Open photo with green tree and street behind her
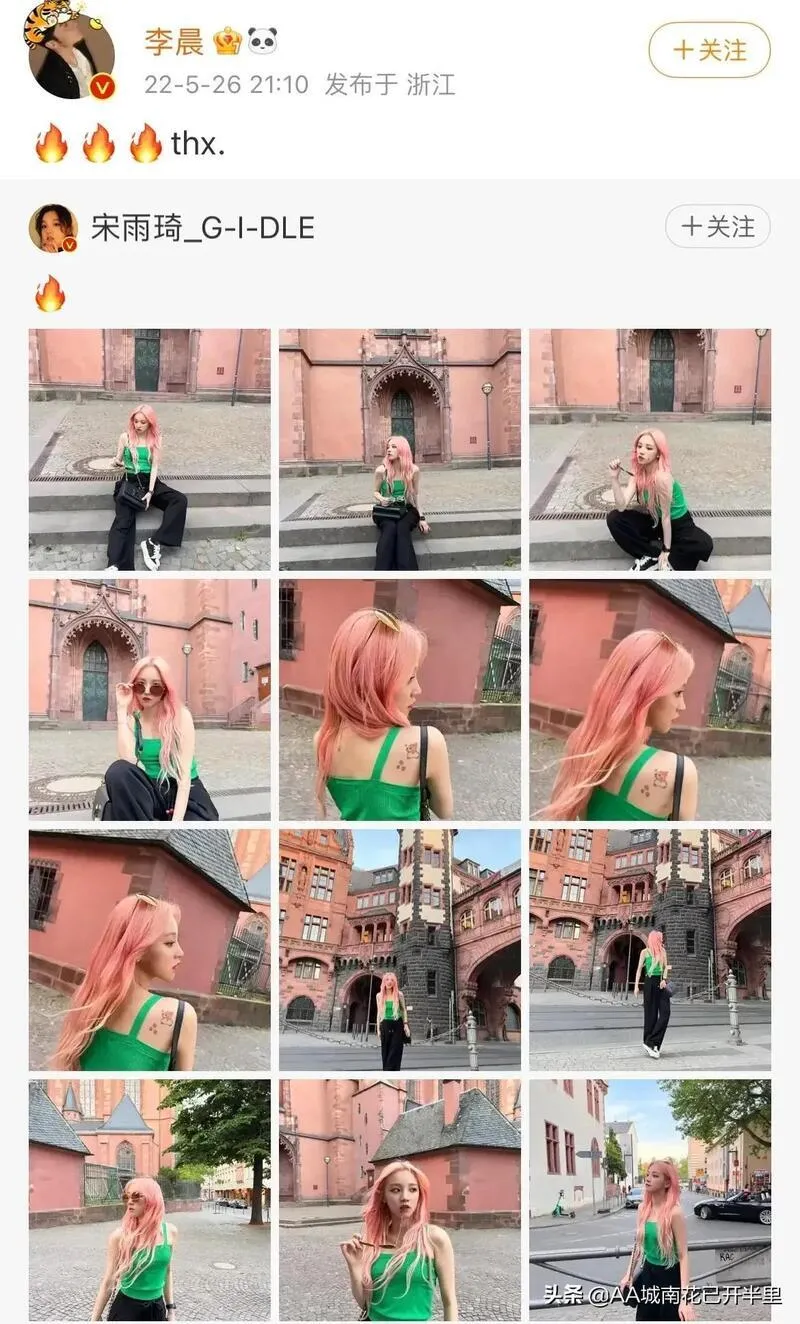800x1324 pixels. point(149,1199)
